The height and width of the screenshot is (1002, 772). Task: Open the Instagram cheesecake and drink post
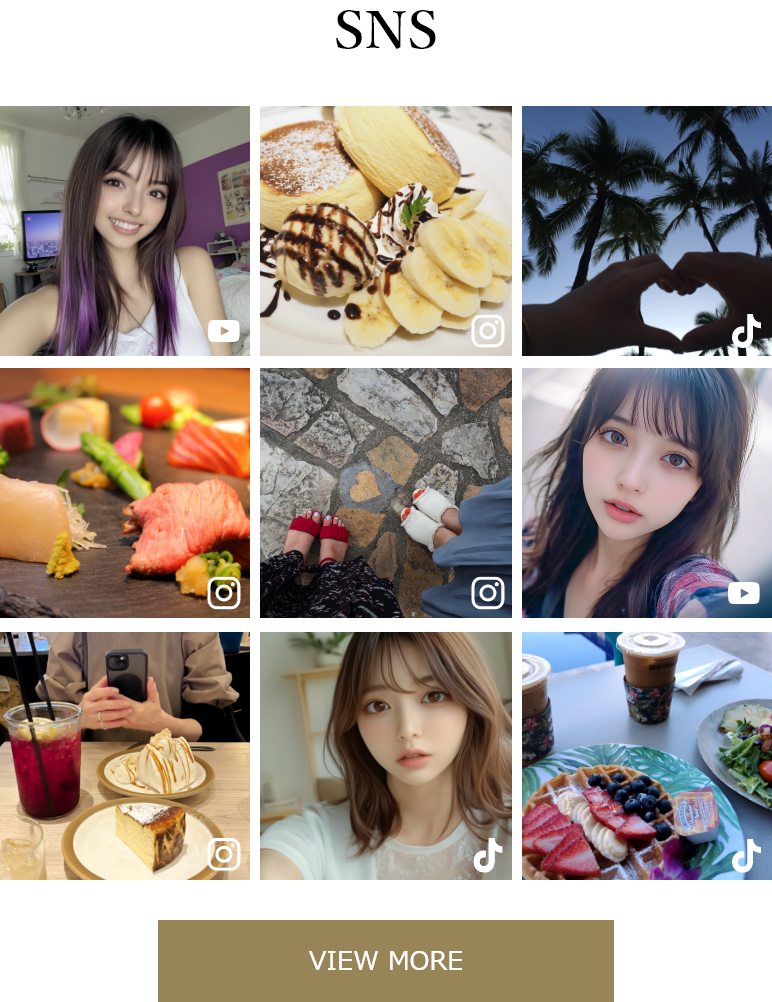pos(124,756)
